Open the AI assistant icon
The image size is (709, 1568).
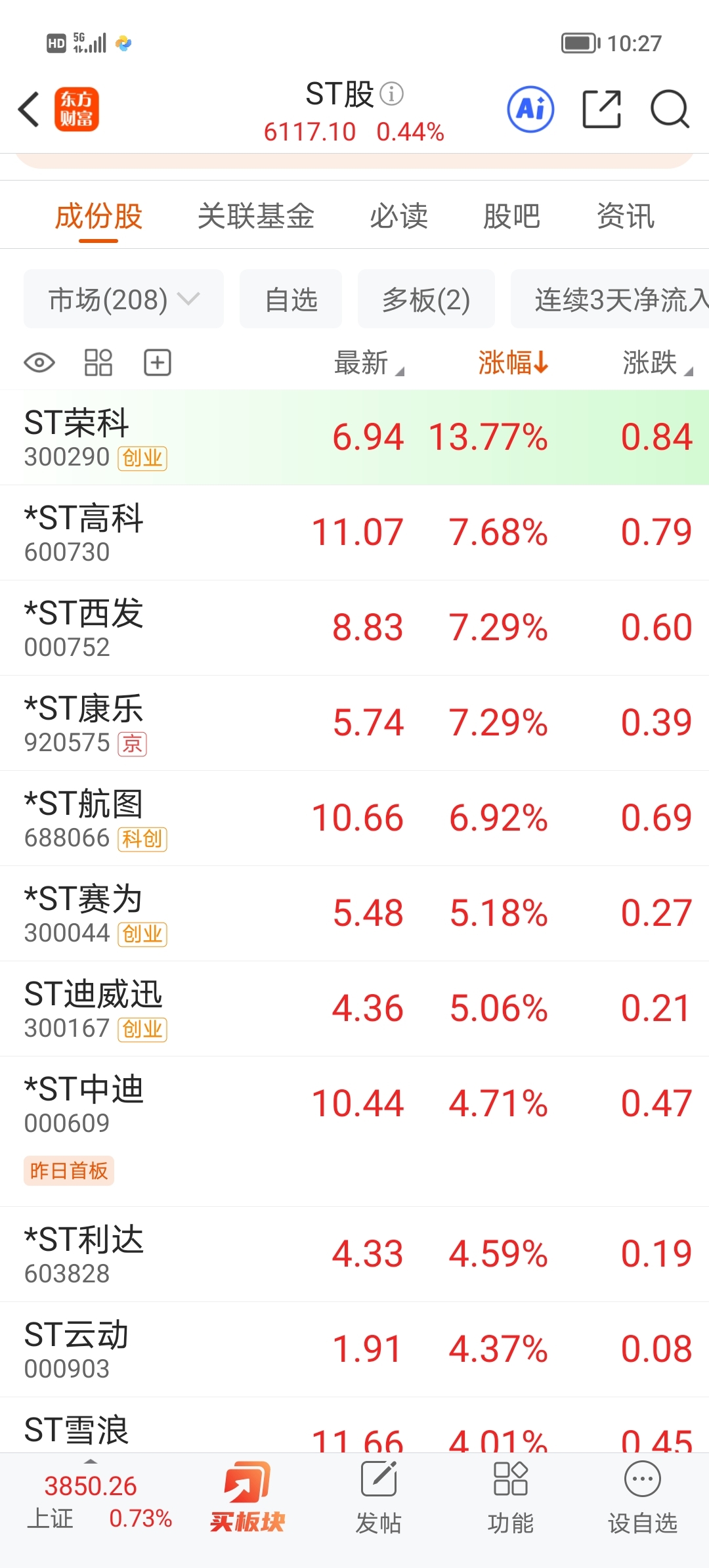click(x=530, y=109)
